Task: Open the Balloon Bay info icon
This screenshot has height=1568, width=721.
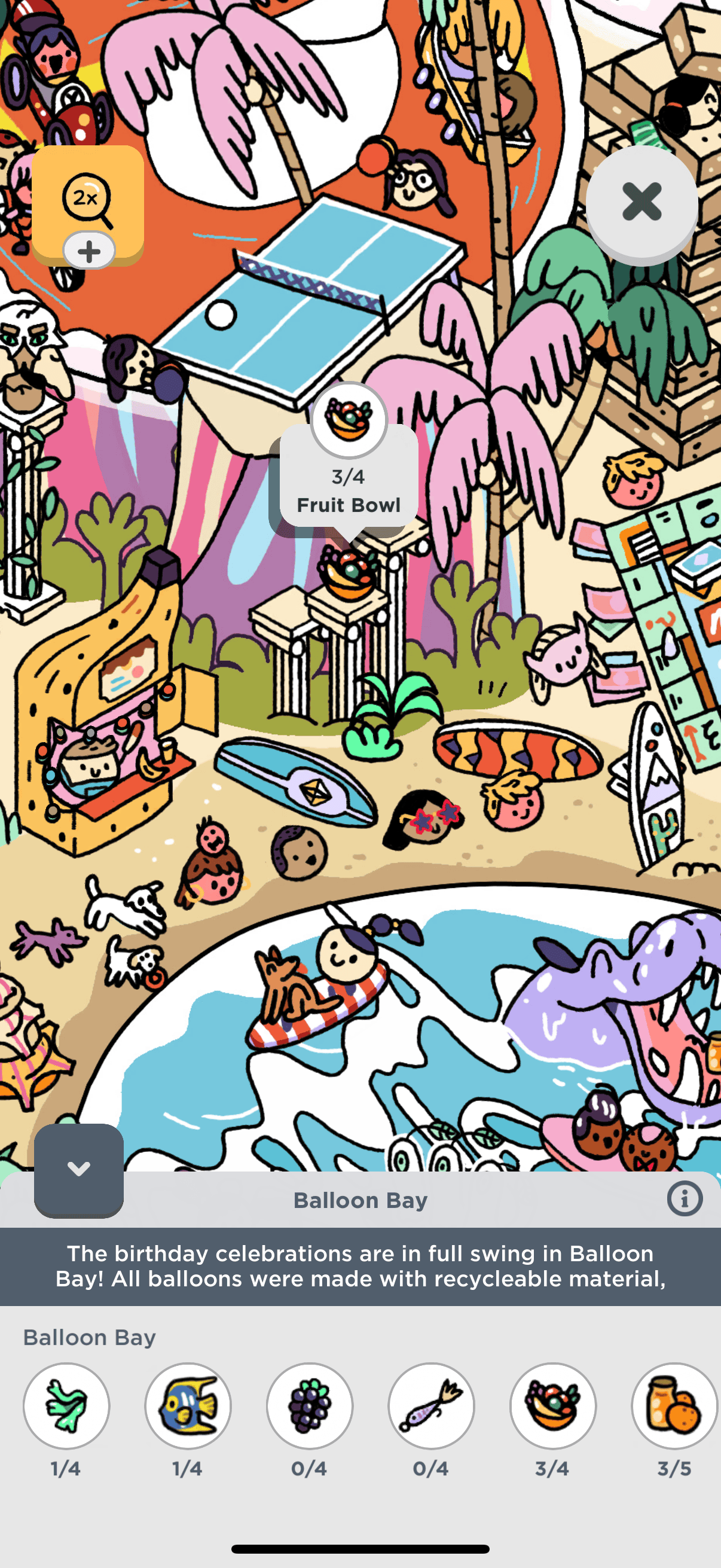Action: point(685,1199)
